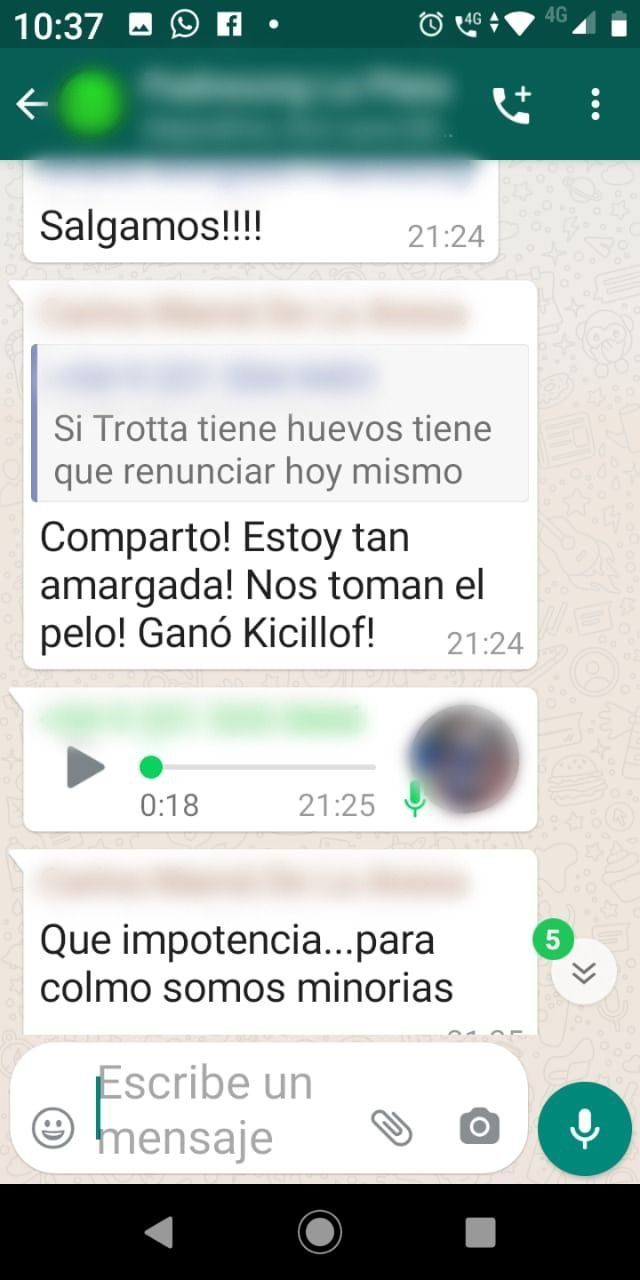Open the camera to send a photo
640x1280 pixels.
tap(479, 1128)
